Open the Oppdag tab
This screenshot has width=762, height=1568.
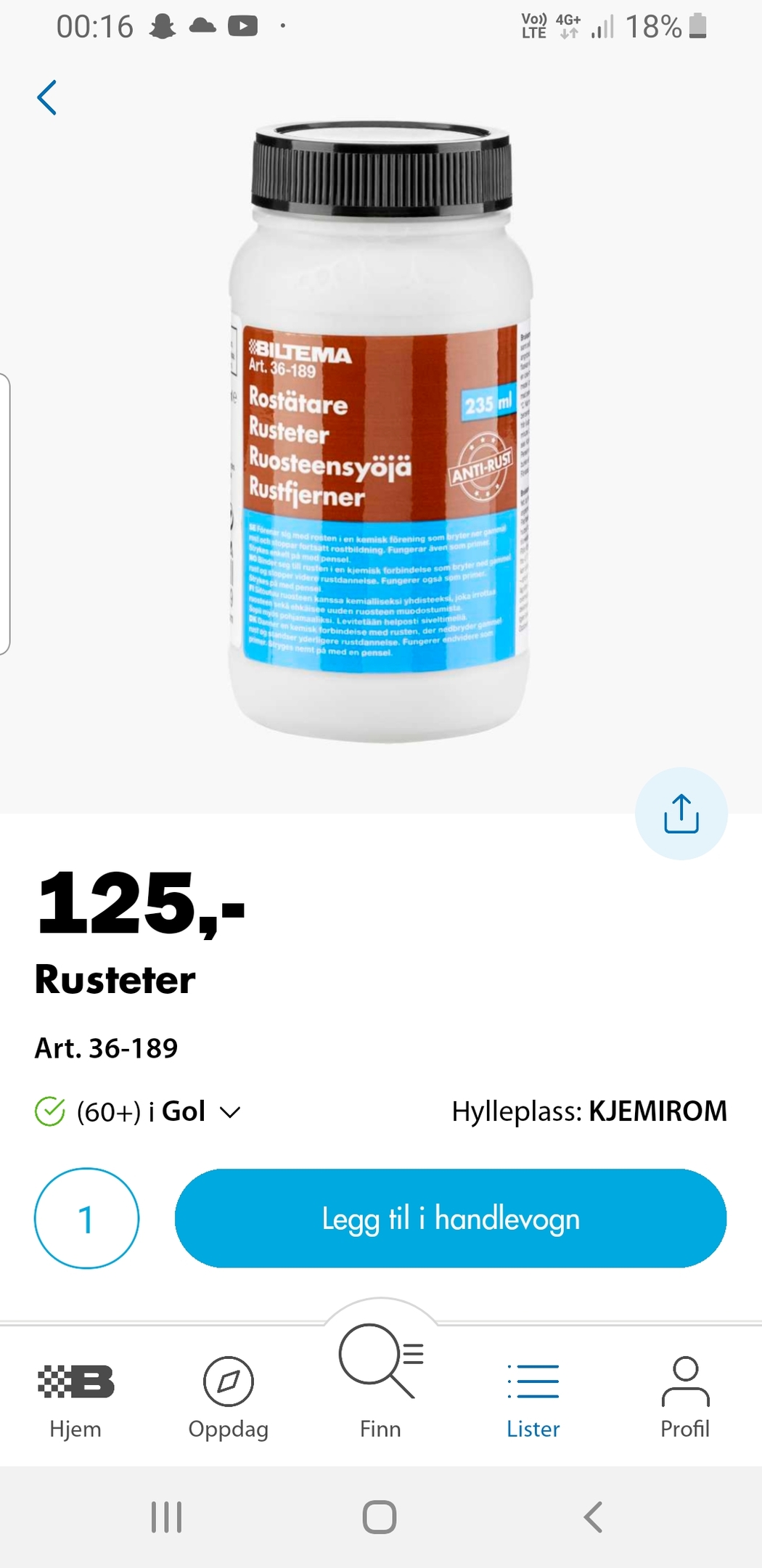click(x=228, y=1397)
